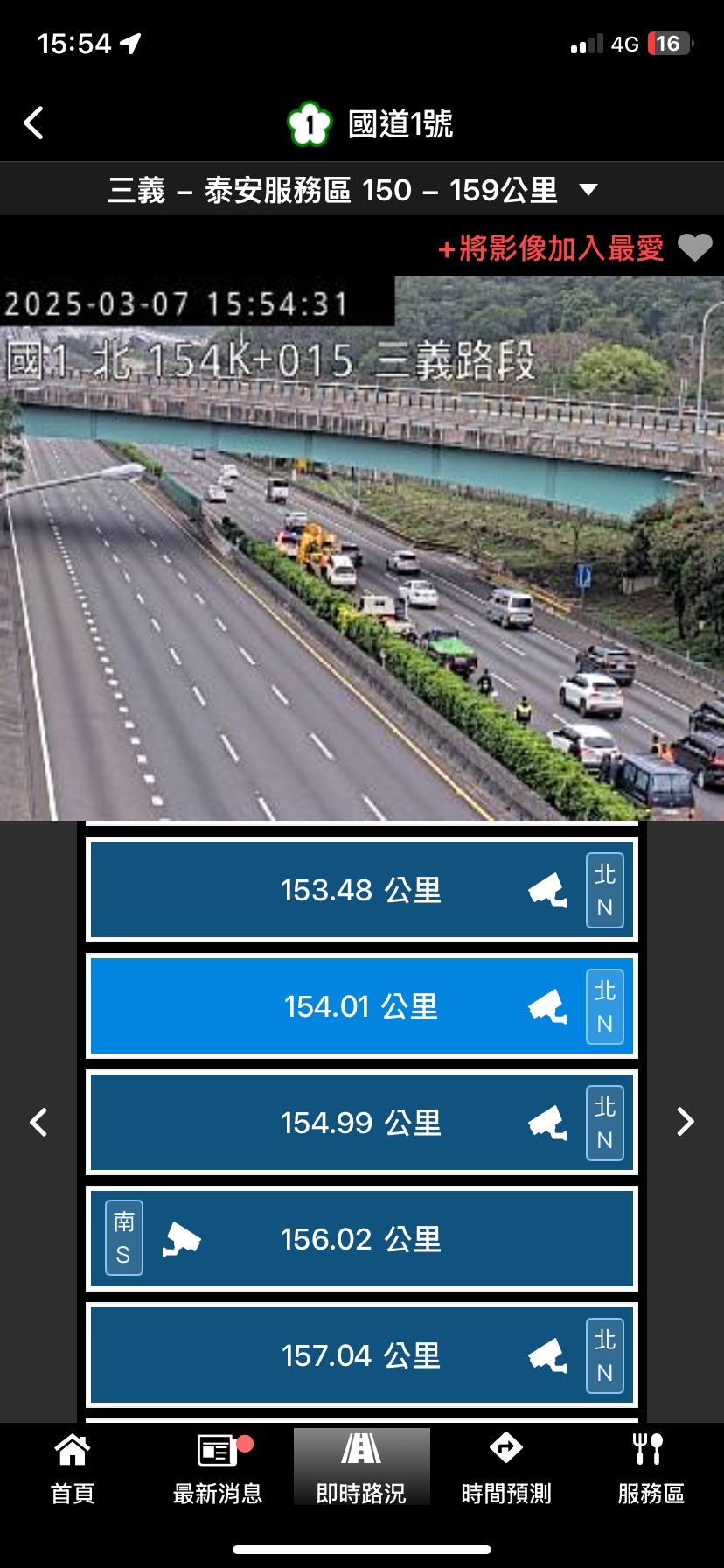
Task: Select the 154.01 公里 camera row
Action: (x=361, y=1006)
